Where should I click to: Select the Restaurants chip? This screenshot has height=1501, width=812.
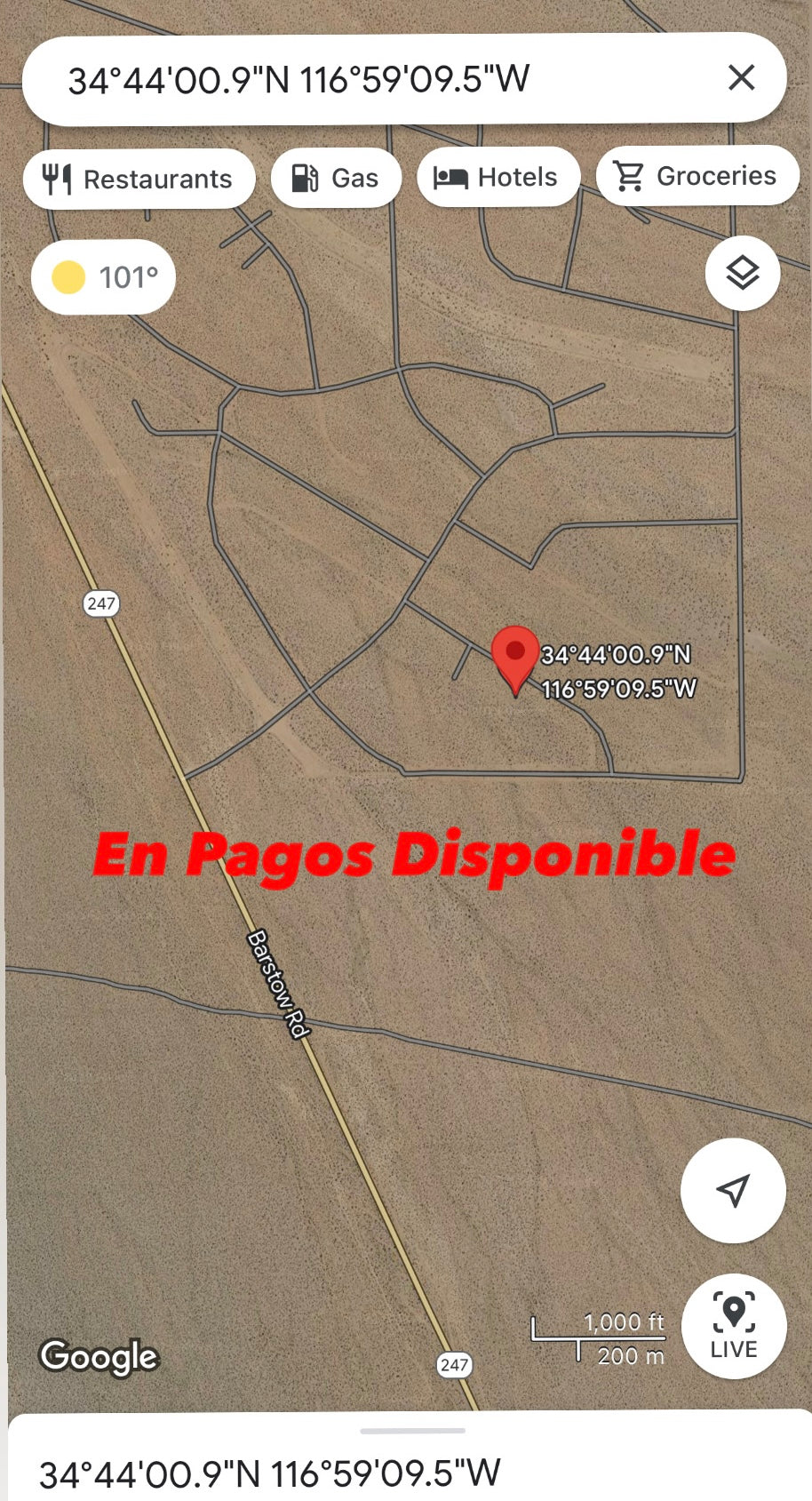click(x=139, y=179)
